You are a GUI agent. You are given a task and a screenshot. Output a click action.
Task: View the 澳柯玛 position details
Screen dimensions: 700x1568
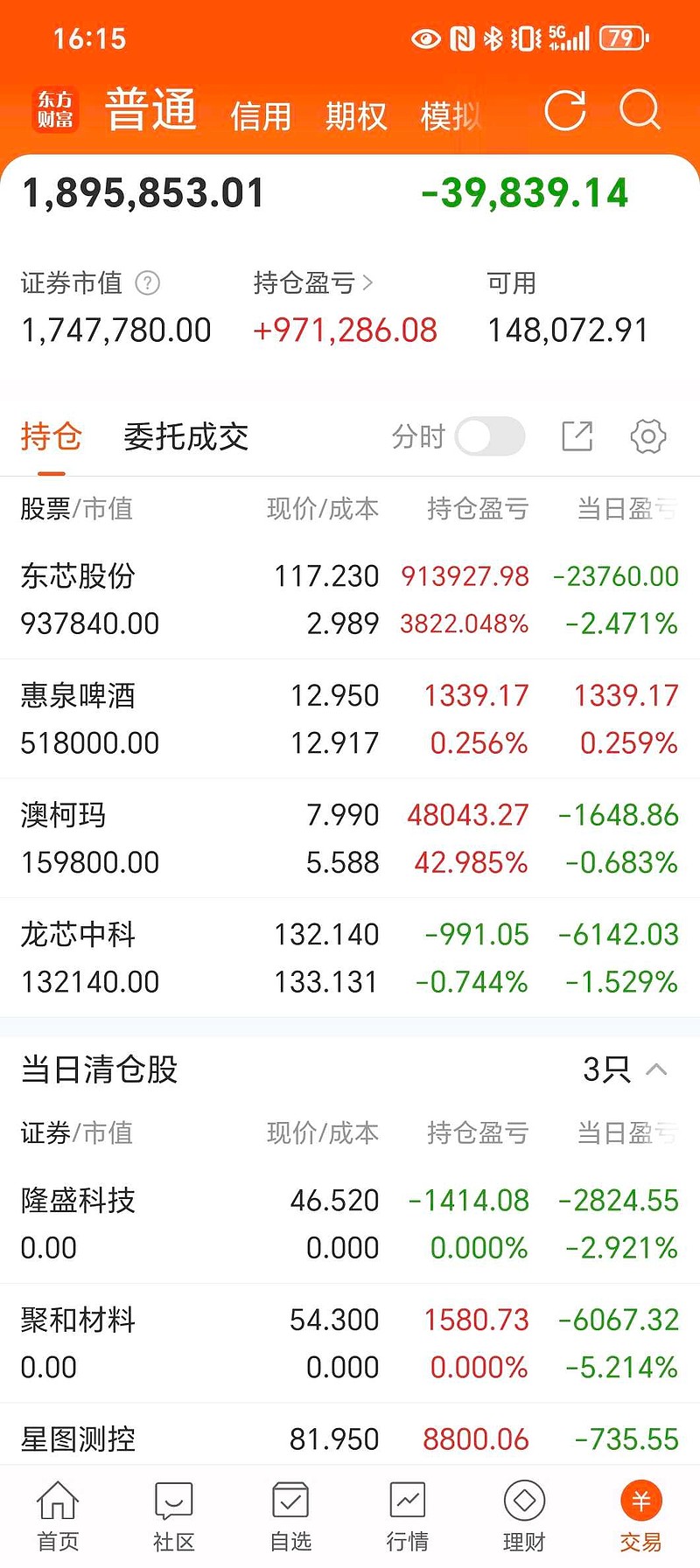tap(350, 839)
